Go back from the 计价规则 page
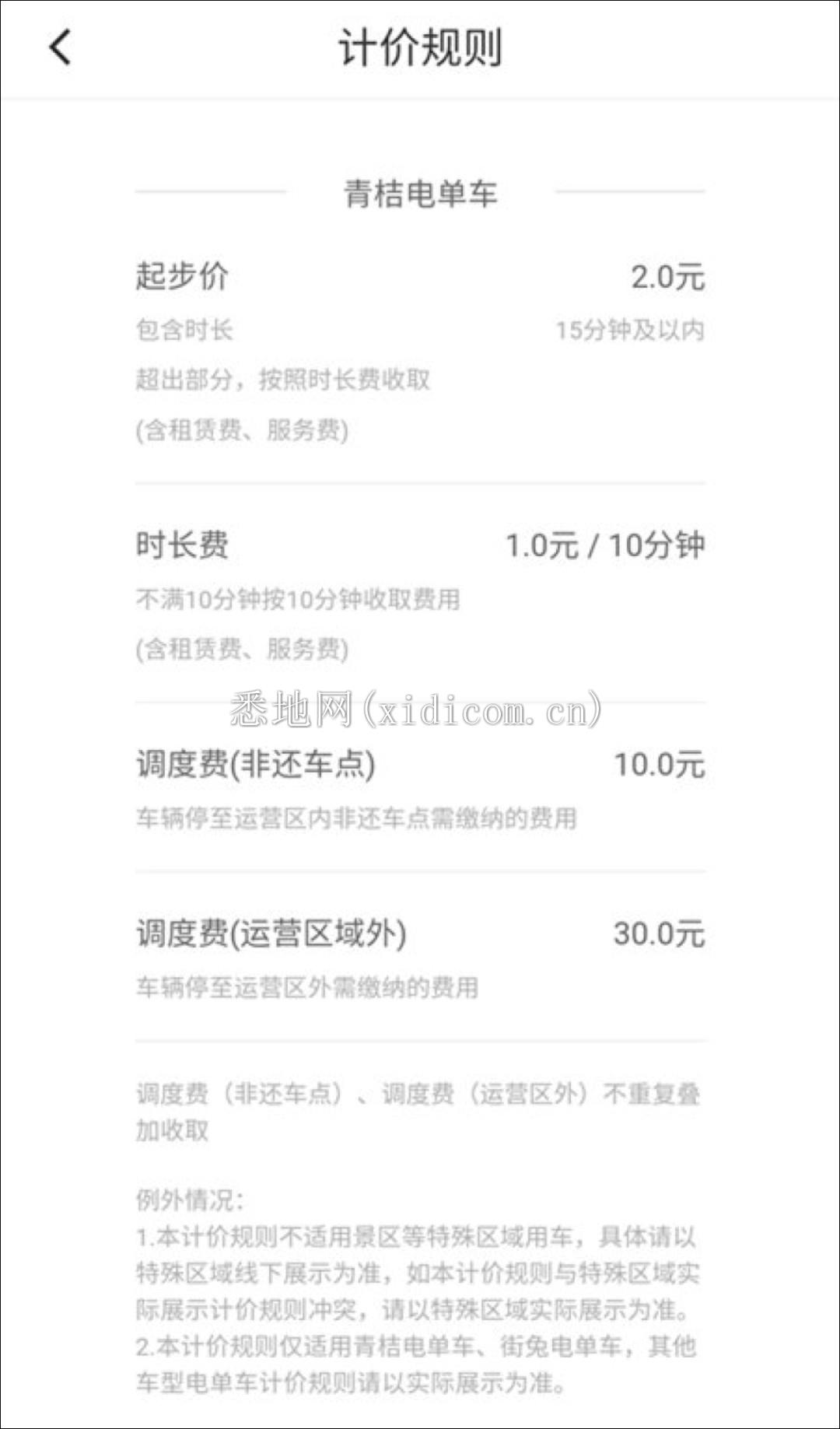The height and width of the screenshot is (1429, 840). (x=60, y=47)
